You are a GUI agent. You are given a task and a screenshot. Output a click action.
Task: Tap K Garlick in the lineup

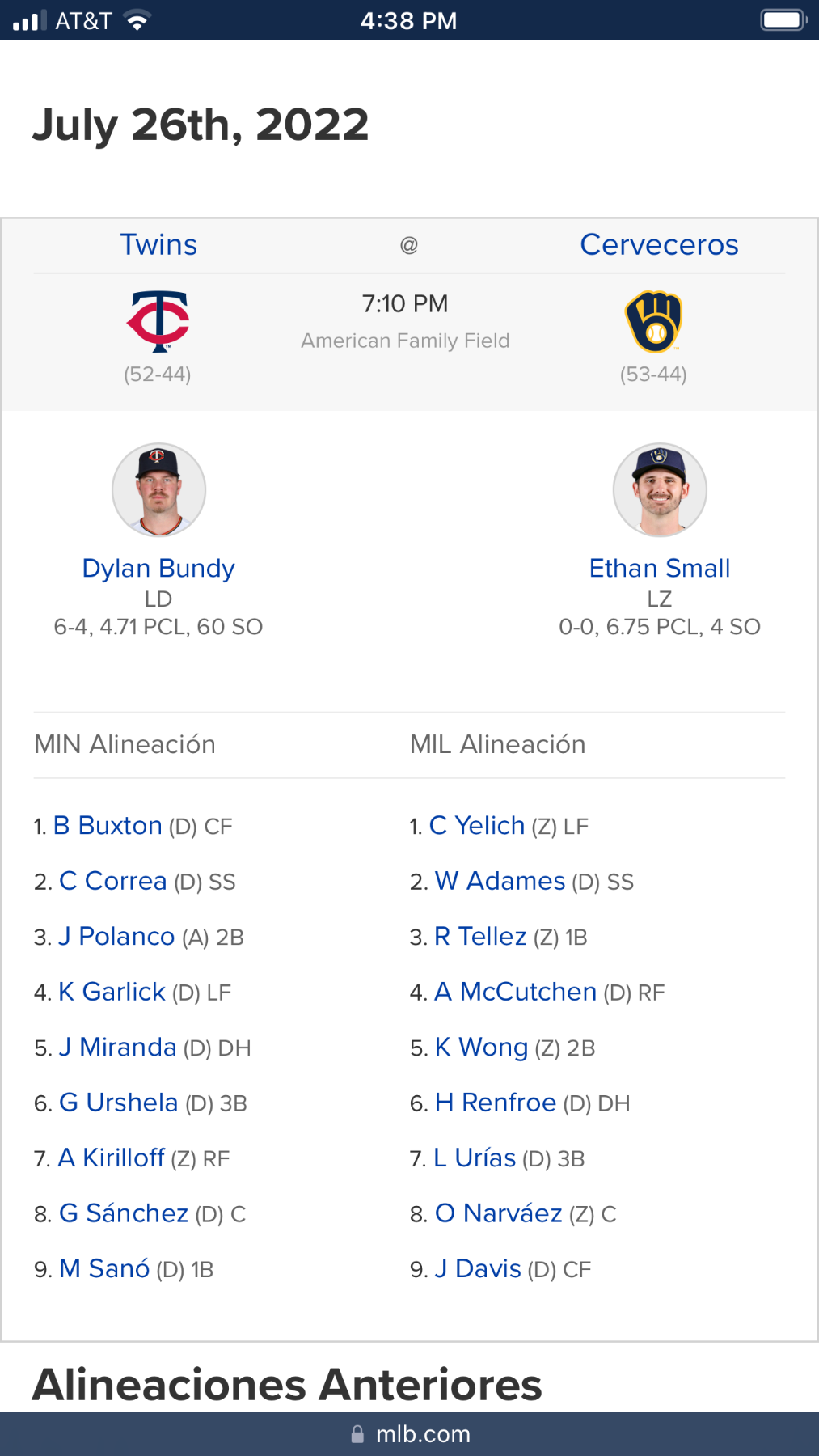[112, 992]
